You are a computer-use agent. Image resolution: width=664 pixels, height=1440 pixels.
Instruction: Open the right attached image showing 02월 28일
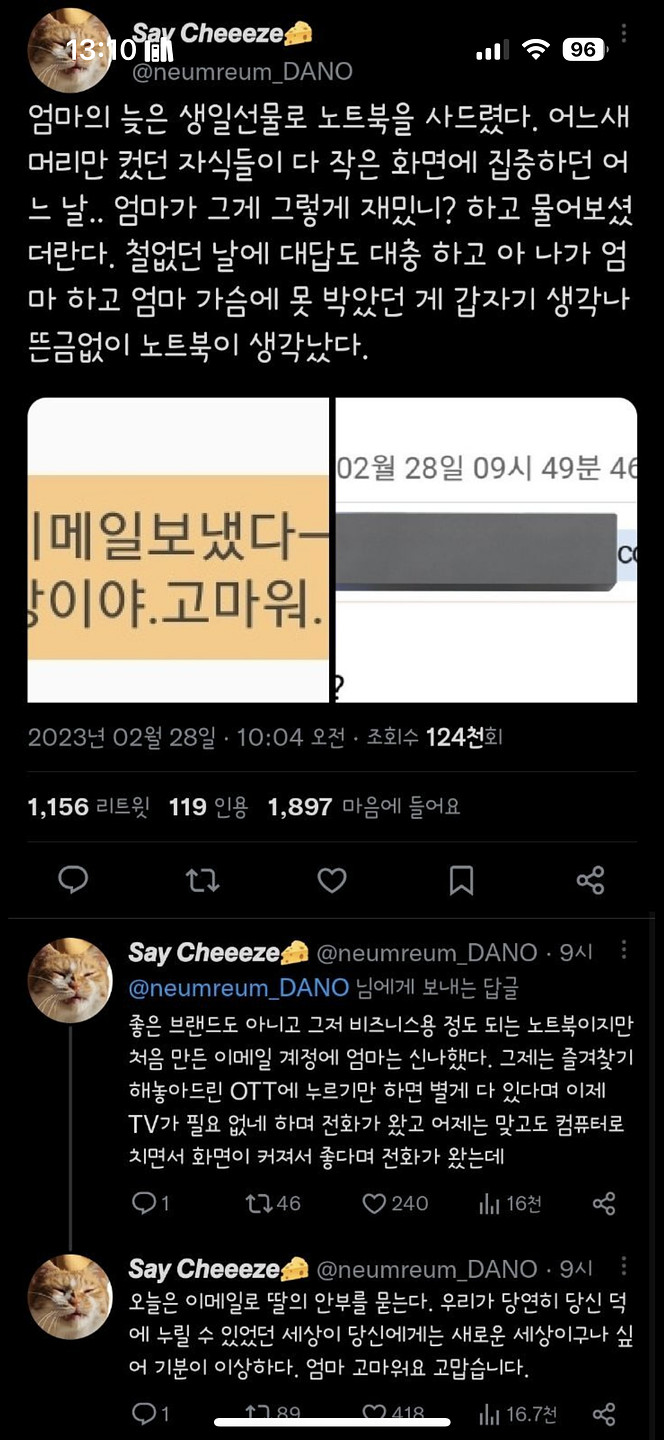[486, 550]
